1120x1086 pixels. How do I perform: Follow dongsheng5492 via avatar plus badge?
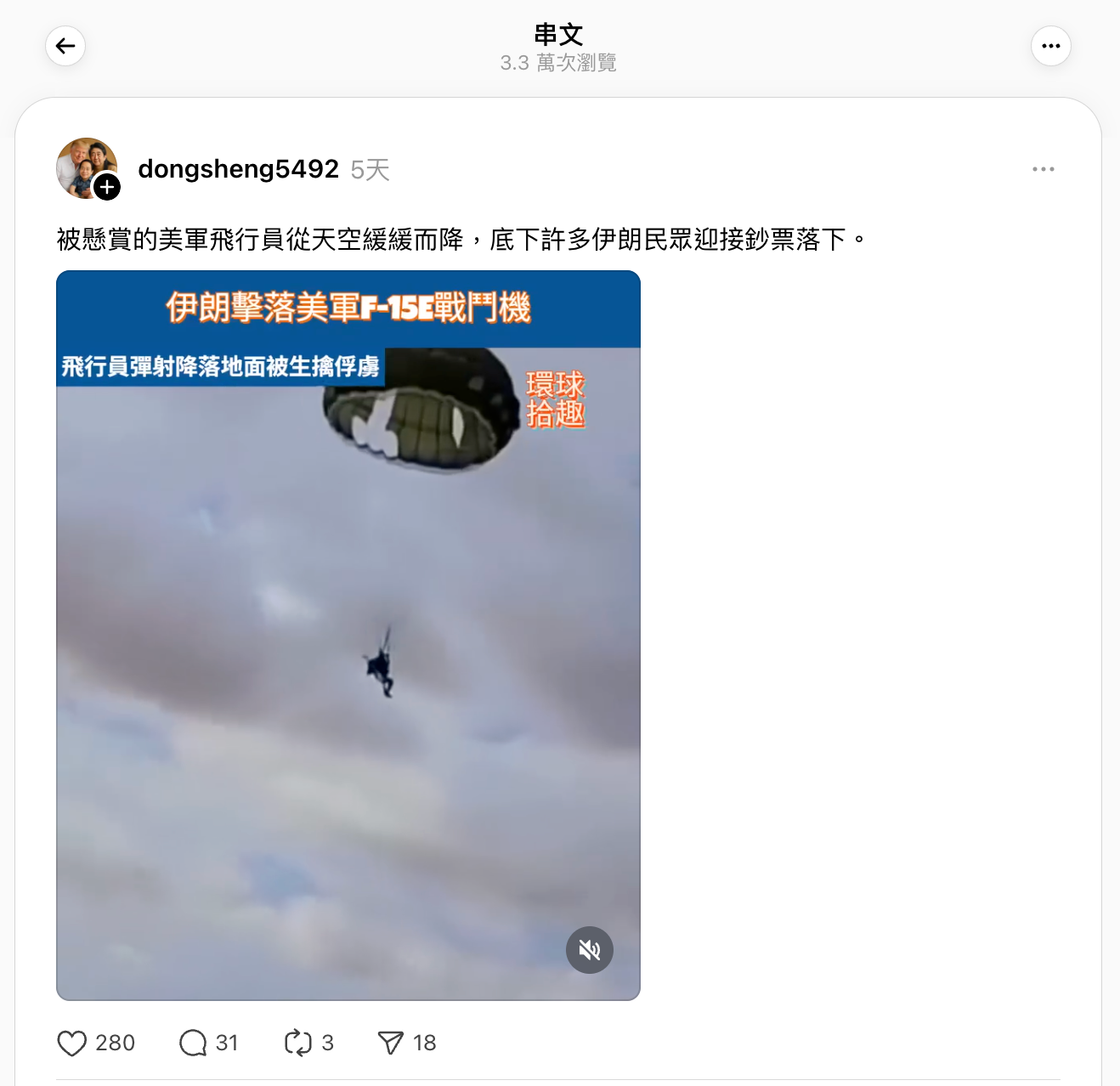[107, 187]
